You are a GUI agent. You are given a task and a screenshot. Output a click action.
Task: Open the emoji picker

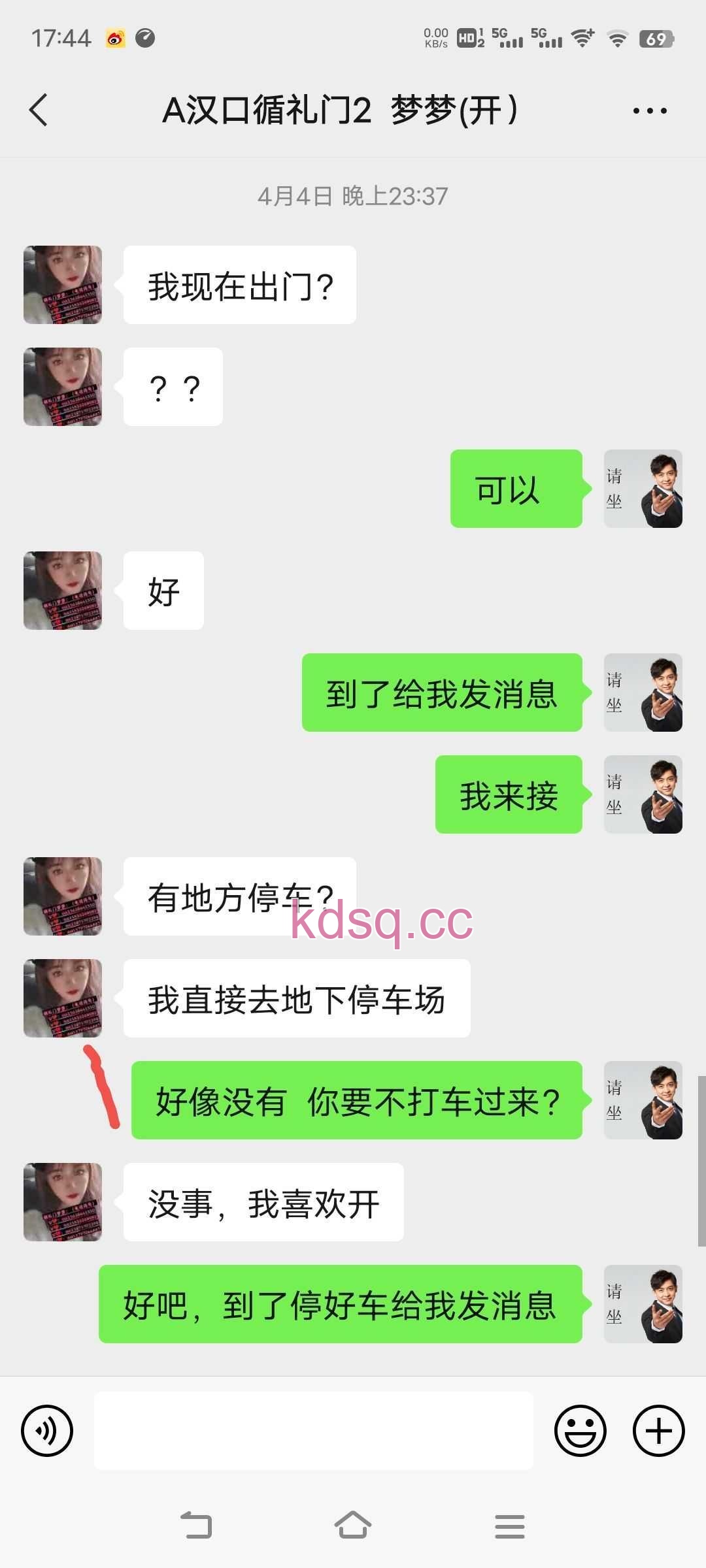pos(580,1430)
